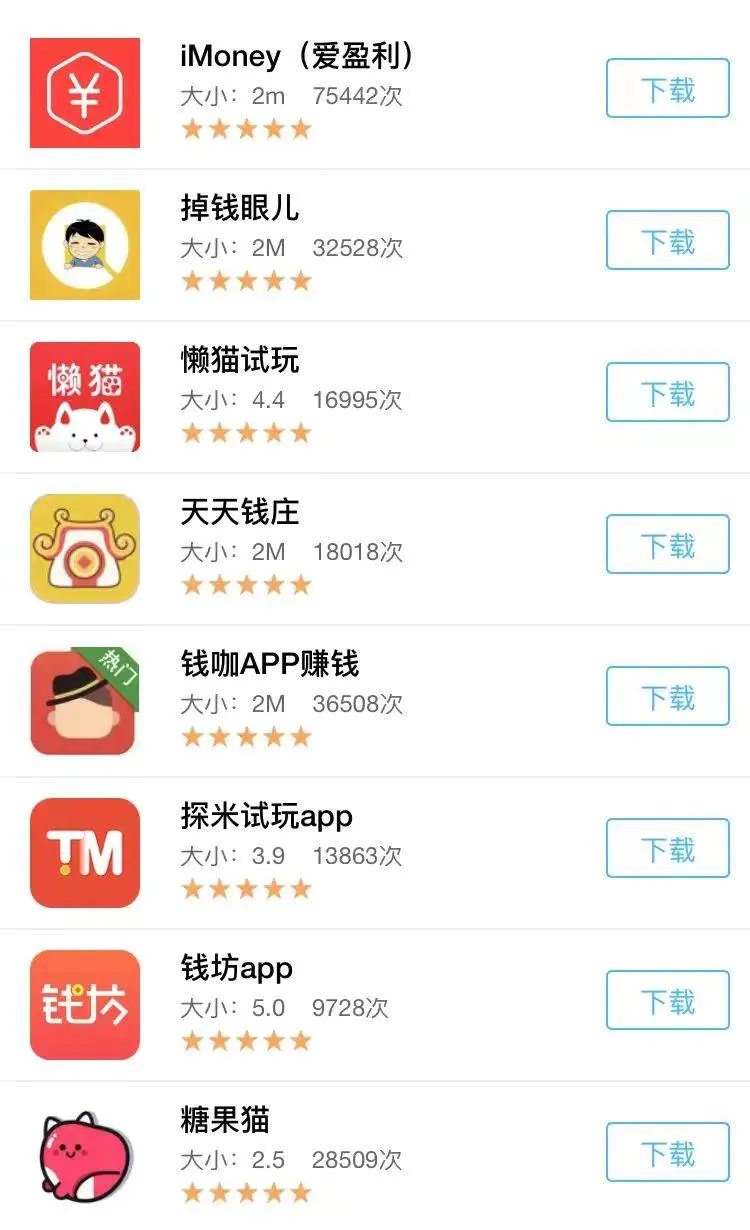Download 钱坊app
Image resolution: width=750 pixels, height=1230 pixels.
(667, 1001)
